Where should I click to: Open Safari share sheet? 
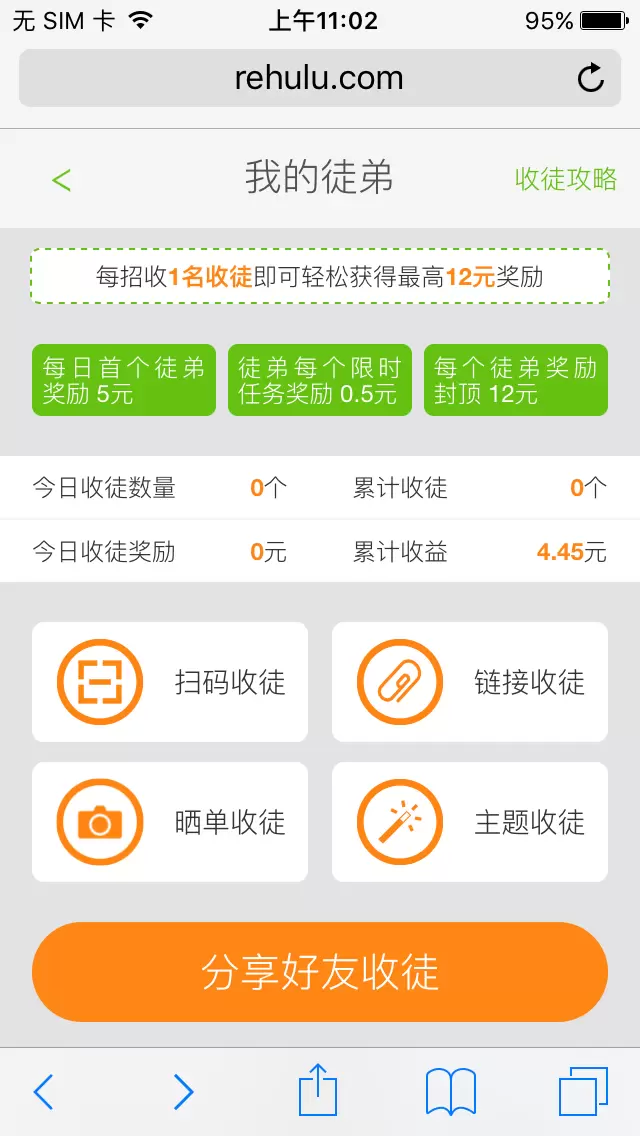click(318, 1090)
